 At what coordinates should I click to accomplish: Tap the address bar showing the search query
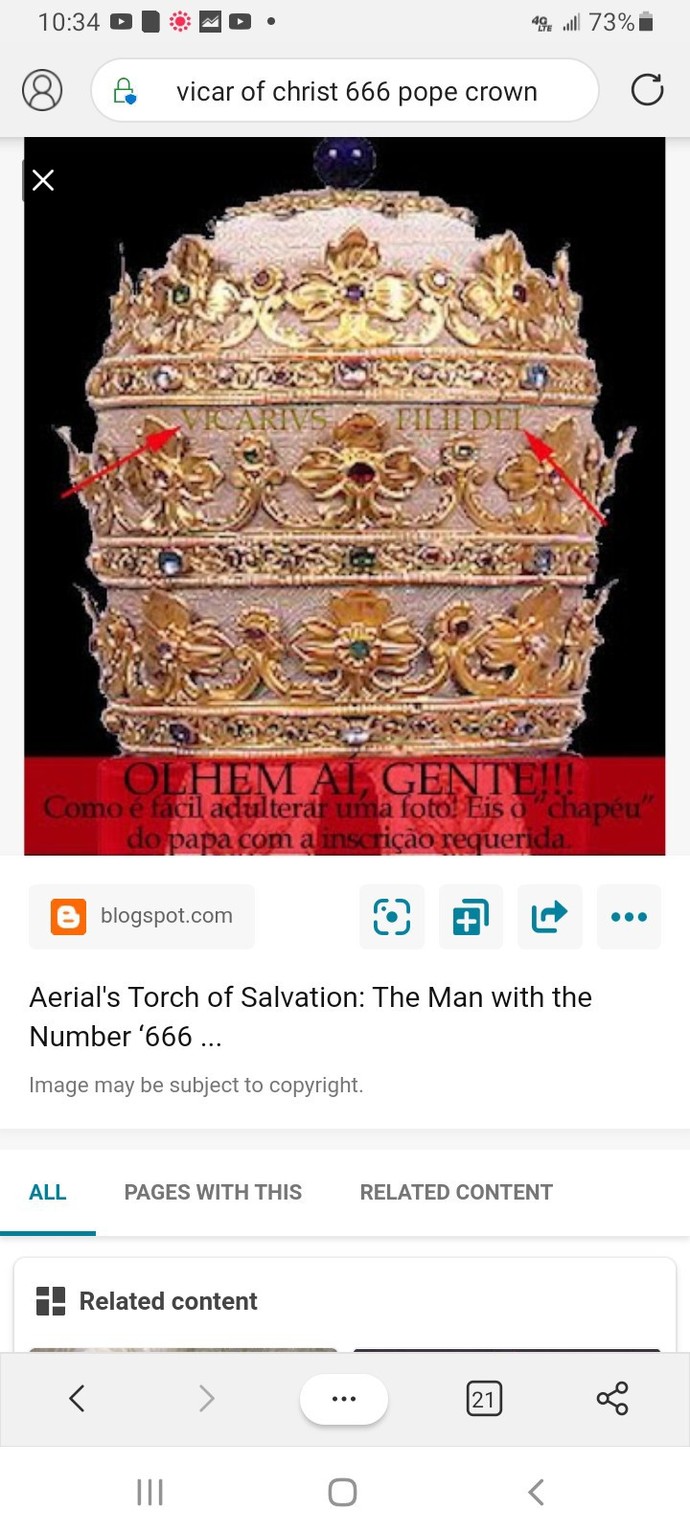pos(356,92)
